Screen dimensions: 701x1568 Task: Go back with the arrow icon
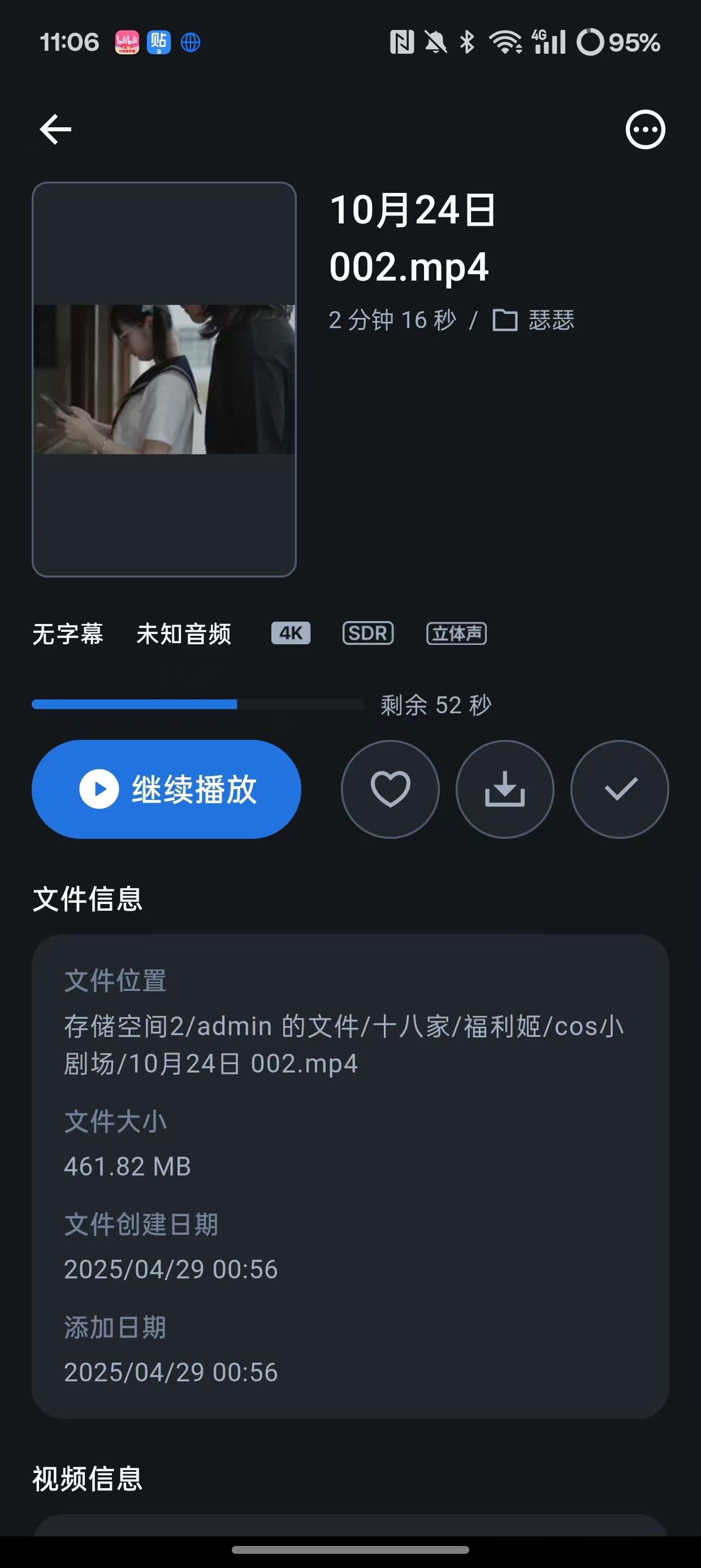click(x=55, y=130)
